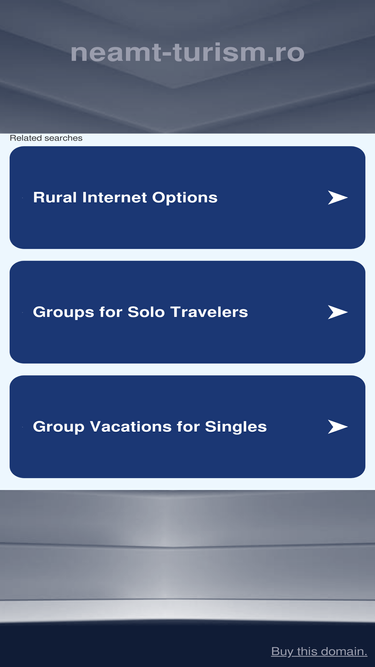Viewport: 375px width, 667px height.
Task: Open the Rural Internet Options search
Action: [187, 197]
